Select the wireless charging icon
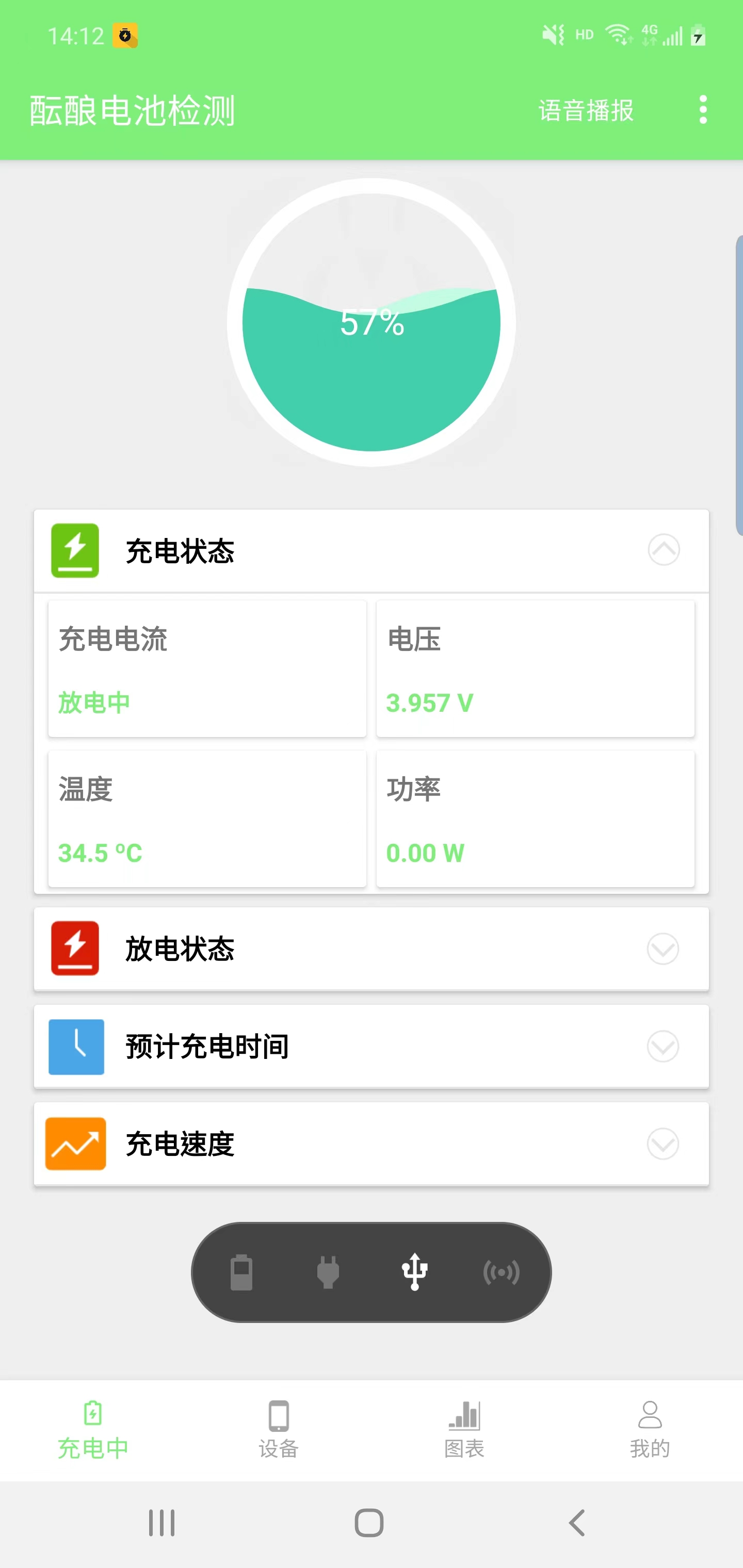The image size is (743, 1568). click(x=501, y=1272)
